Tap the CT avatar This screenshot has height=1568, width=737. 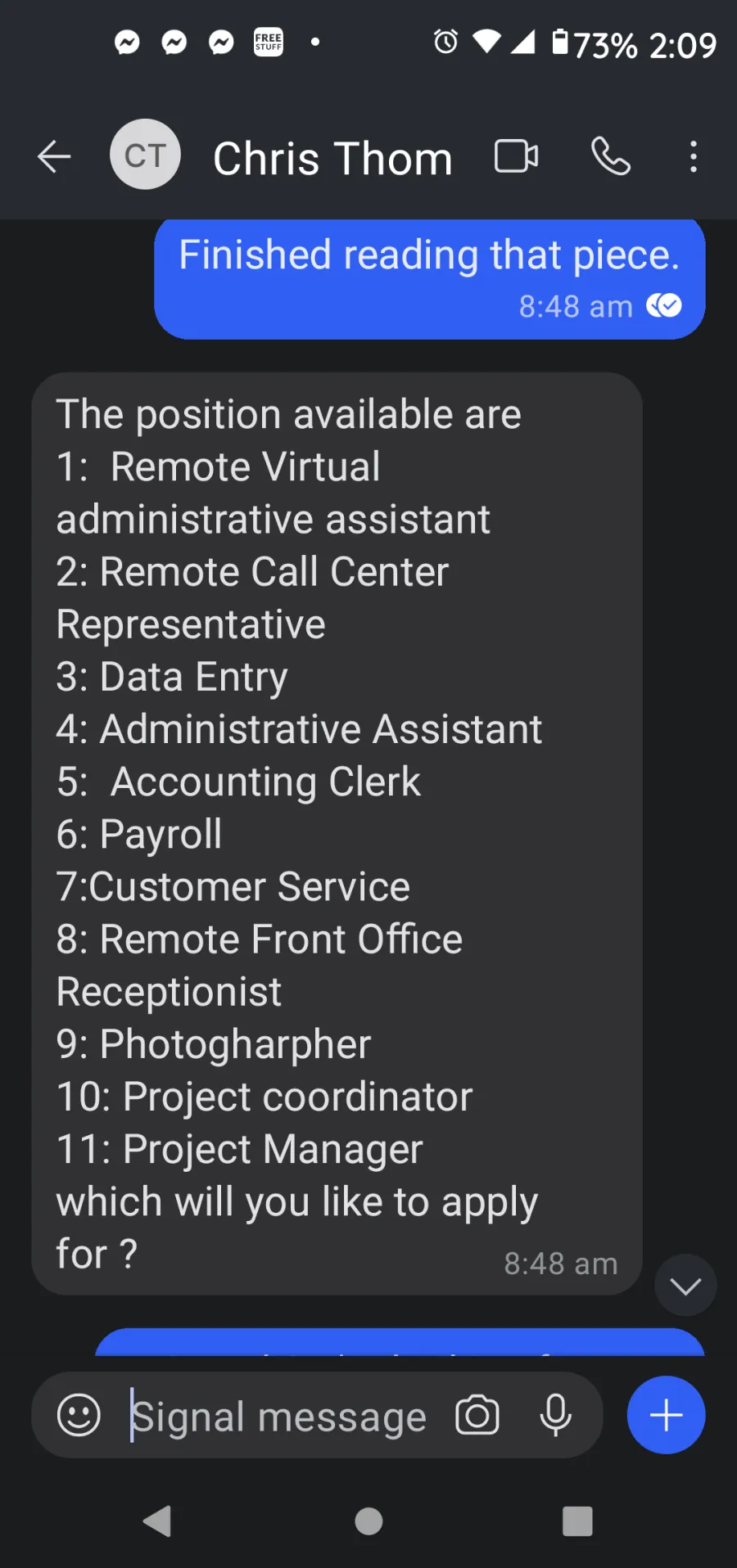(x=146, y=155)
